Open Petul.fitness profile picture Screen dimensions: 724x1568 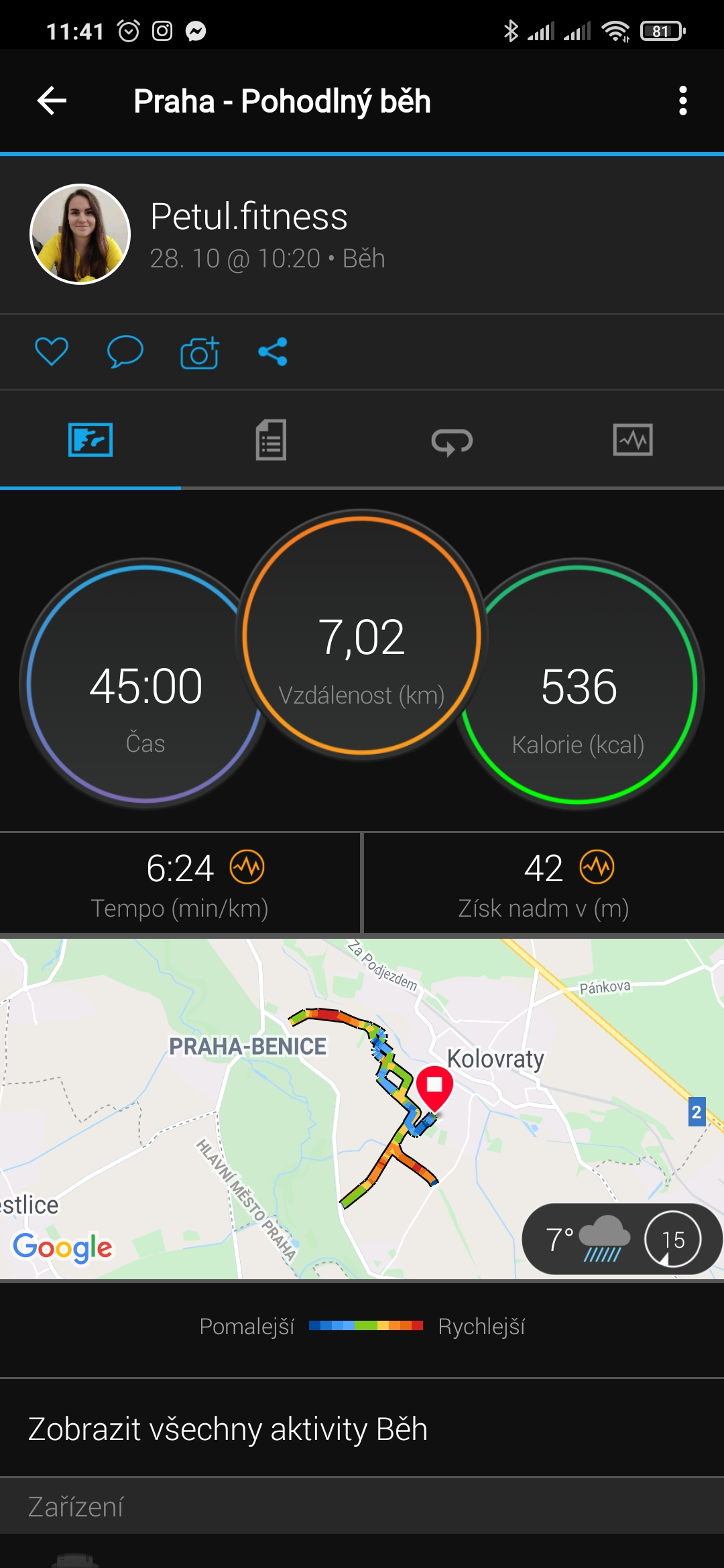[x=80, y=235]
